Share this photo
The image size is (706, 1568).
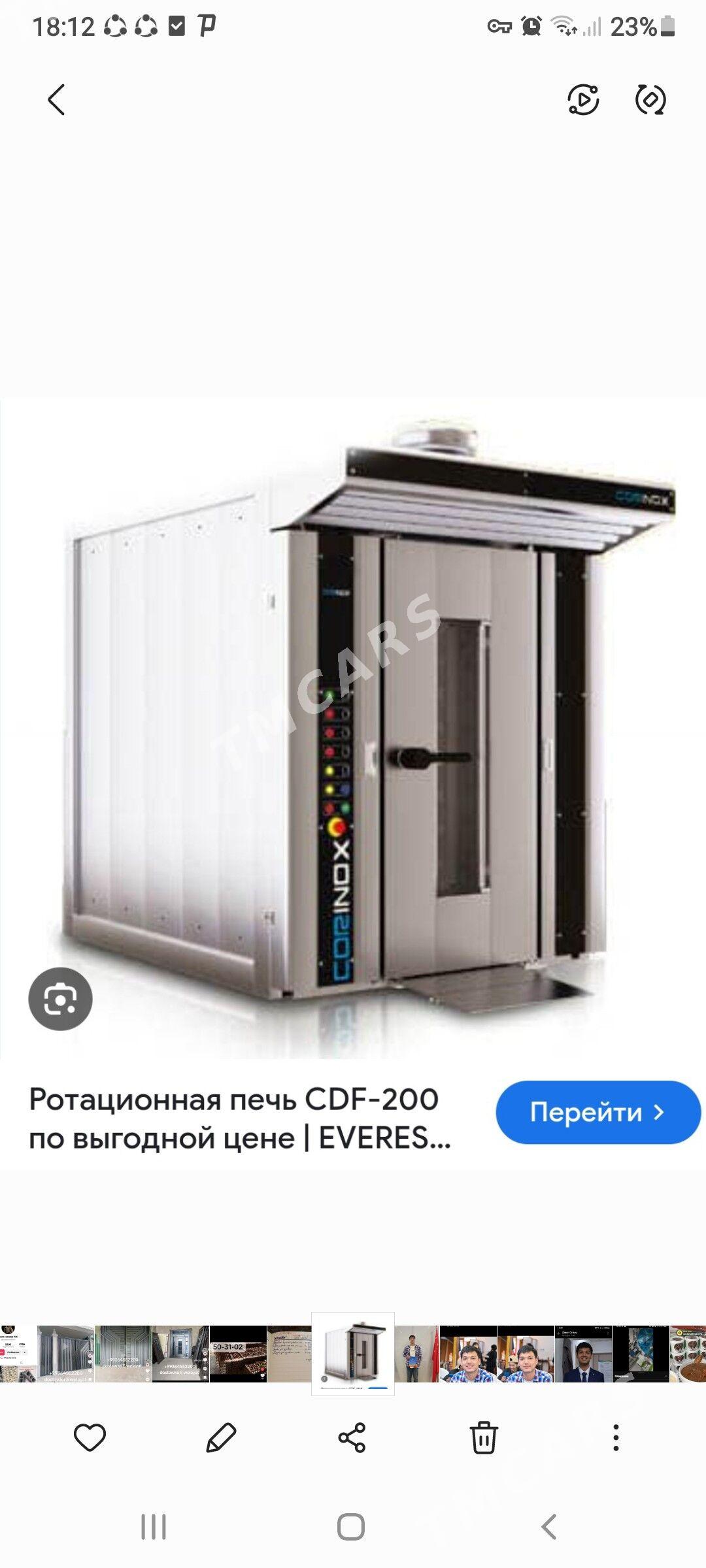click(x=352, y=1437)
